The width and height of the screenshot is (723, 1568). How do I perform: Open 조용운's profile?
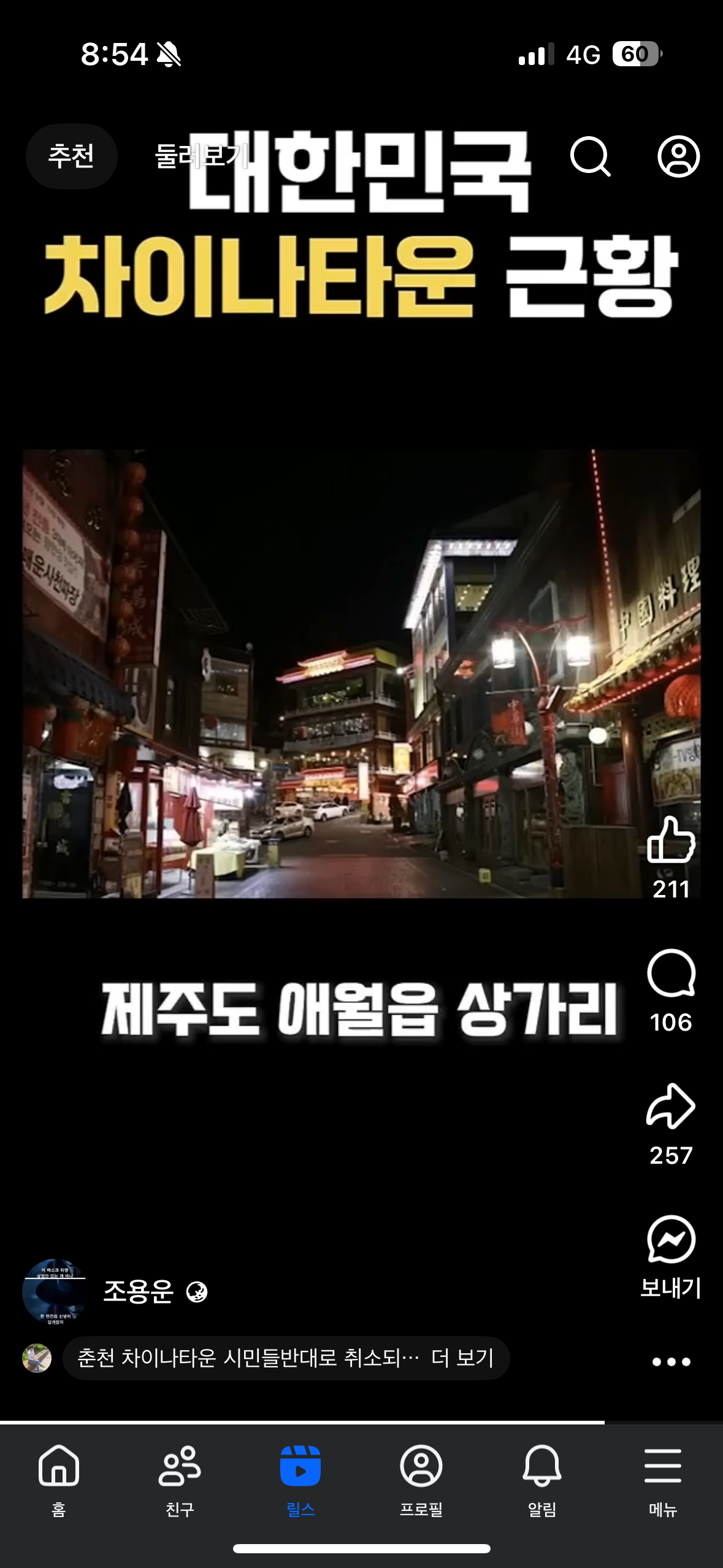point(139,1291)
